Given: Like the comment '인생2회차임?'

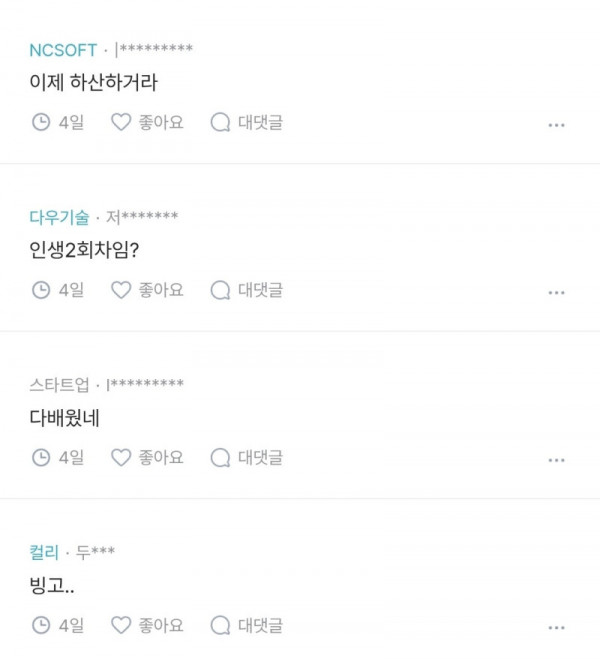Looking at the screenshot, I should tap(147, 290).
